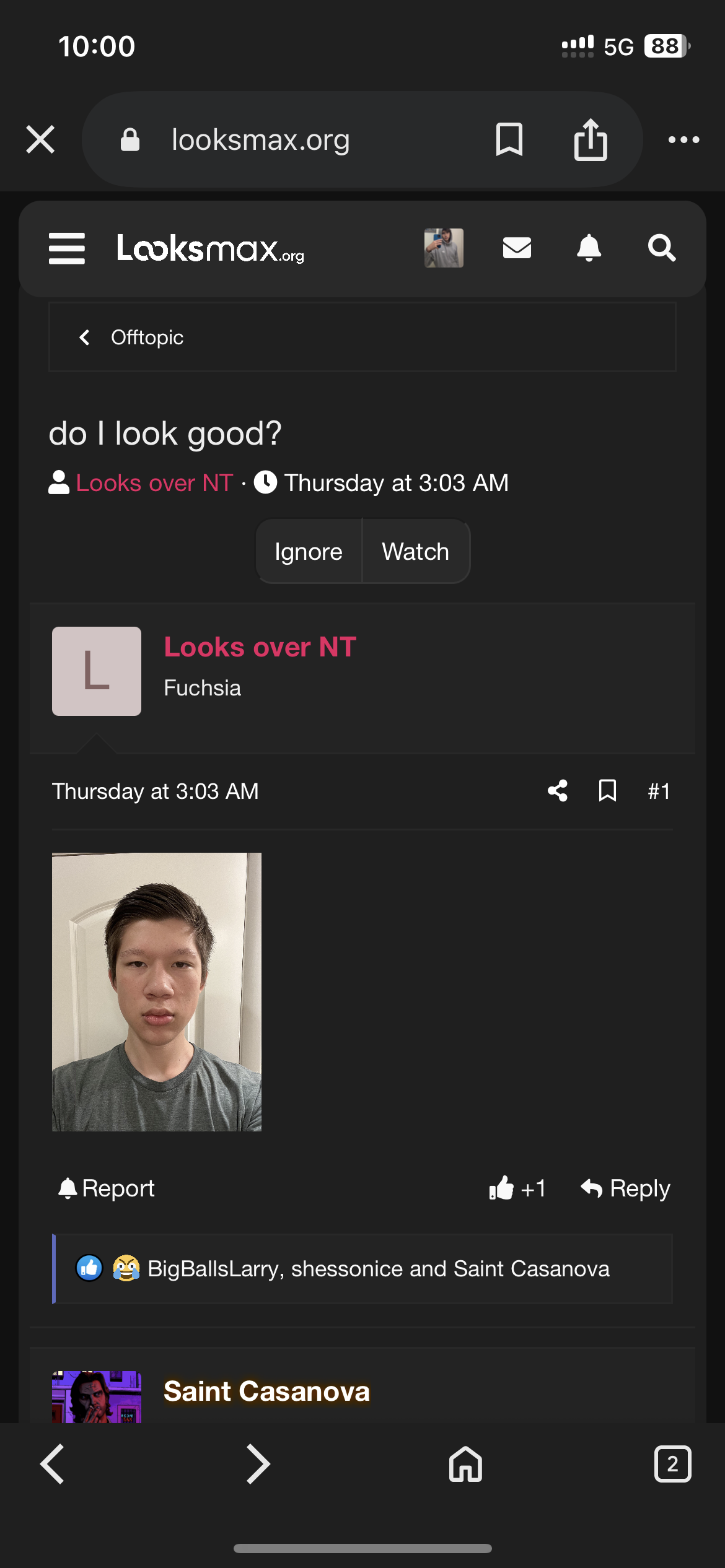Open the notifications bell
725x1568 pixels.
pos(589,248)
